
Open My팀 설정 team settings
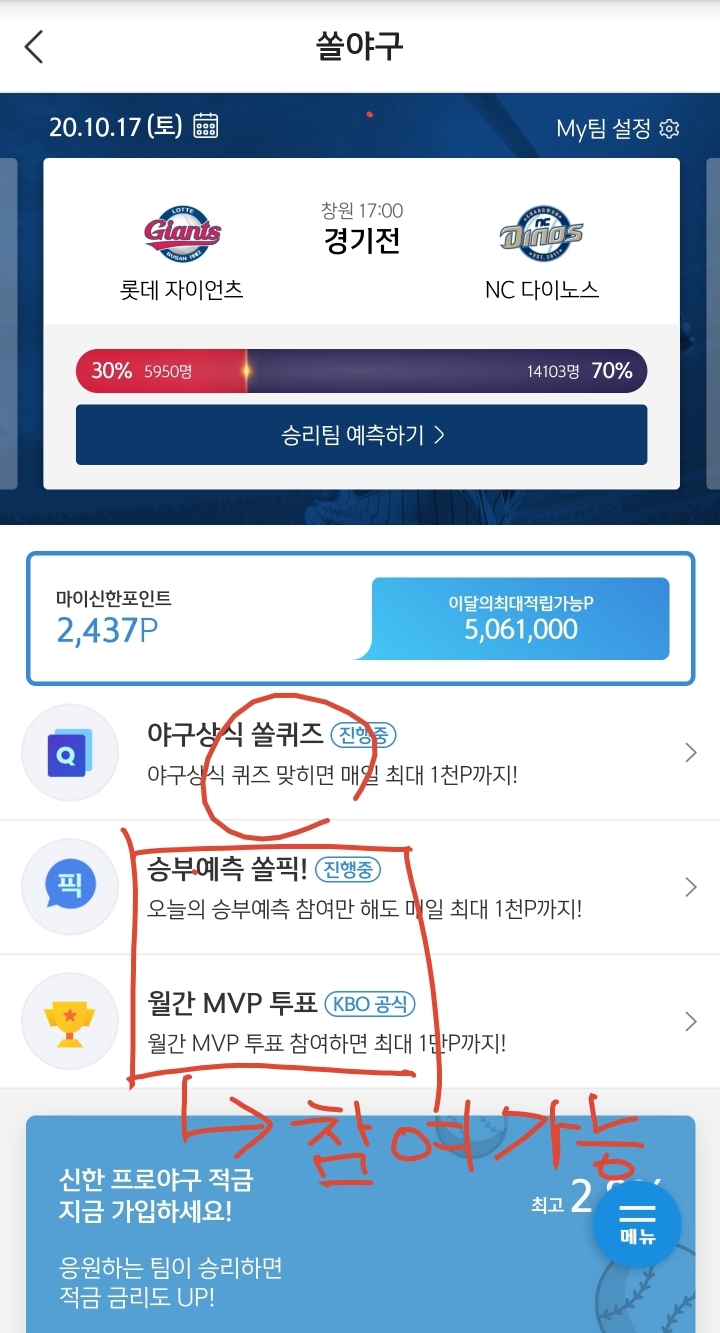[x=617, y=129]
